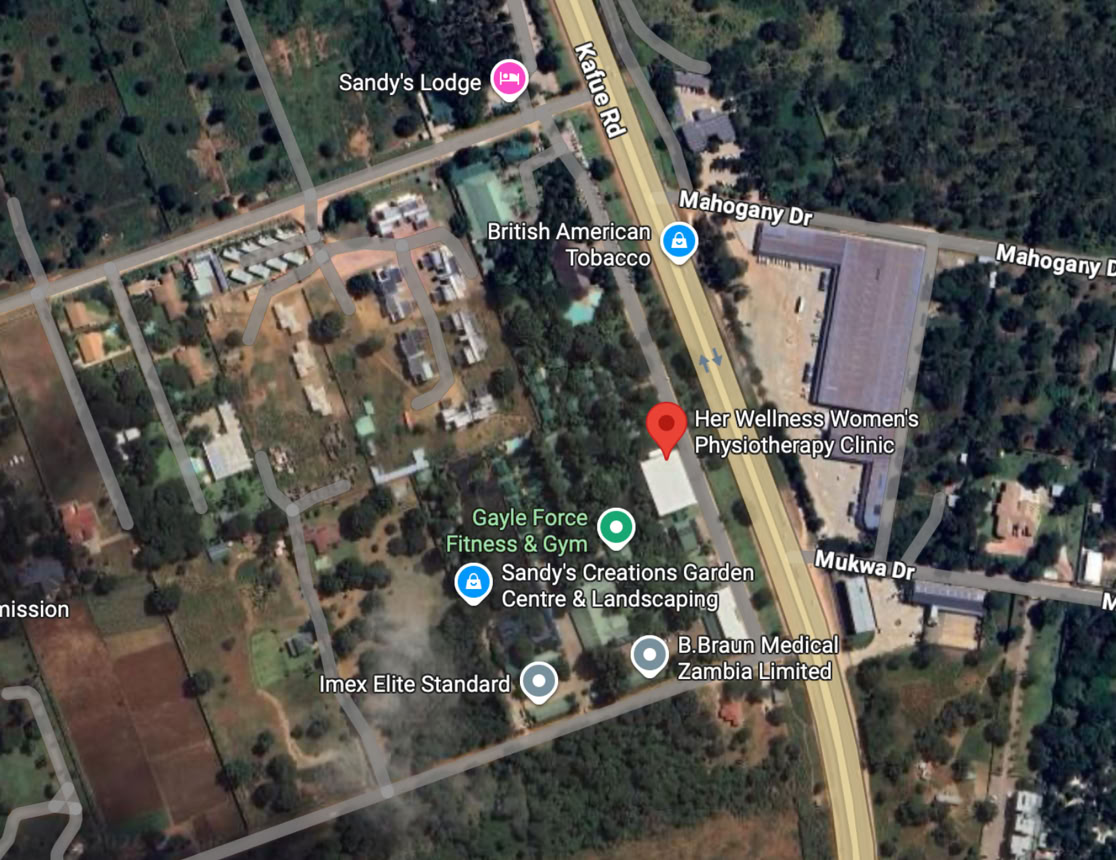Open the Sandy's Lodge hotel pin
This screenshot has height=860, width=1116.
pyautogui.click(x=509, y=79)
